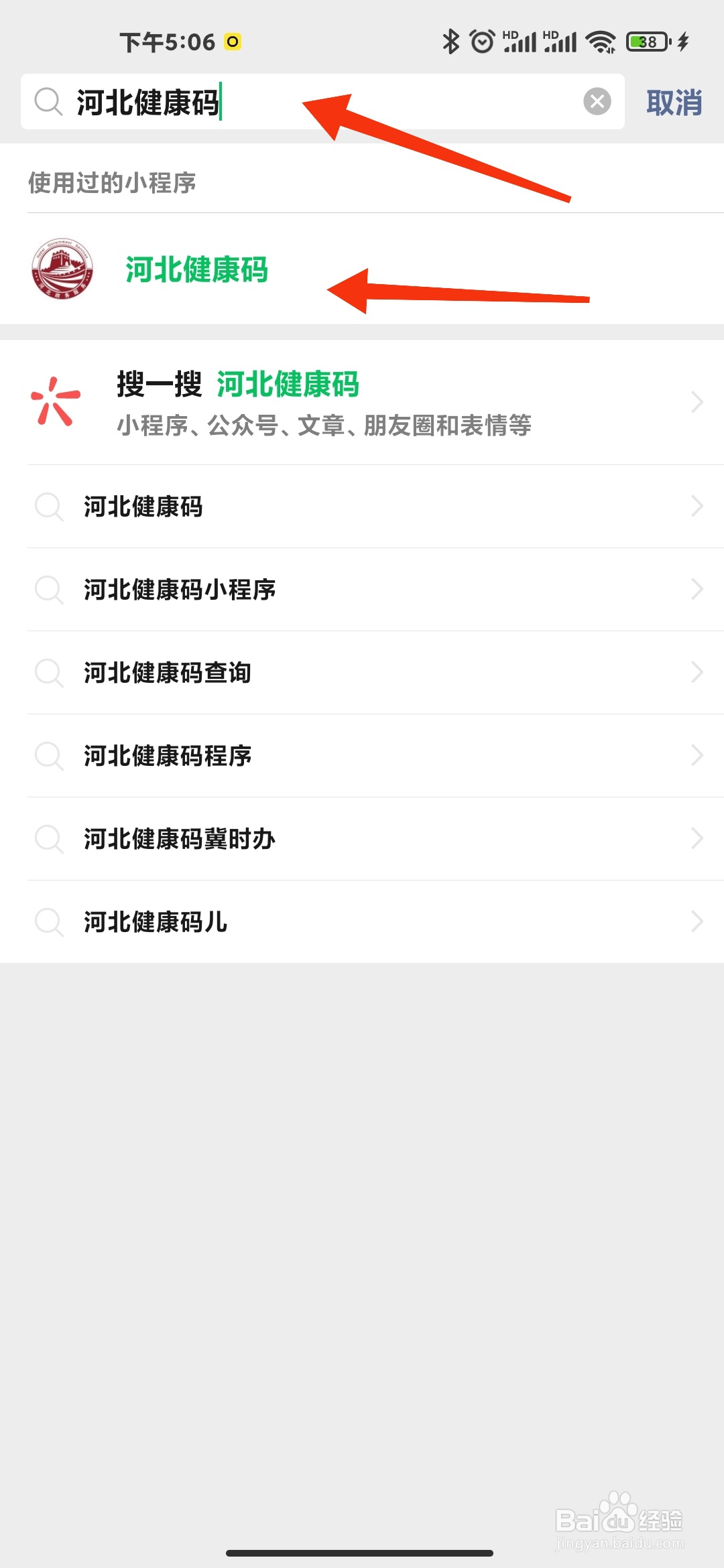
Task: Tap the magnifier beside 河北健康码儿 suggestion
Action: (x=49, y=922)
